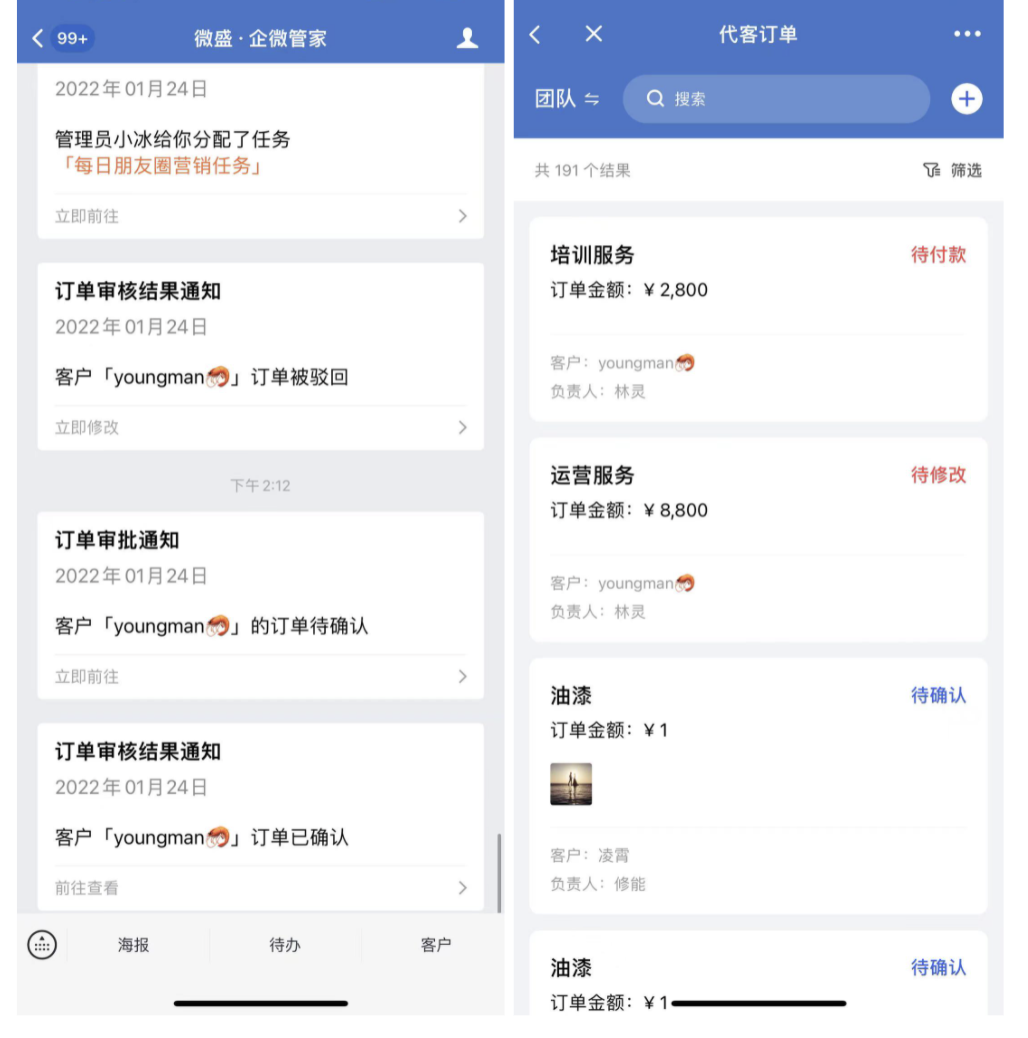This screenshot has height=1038, width=1028.
Task: Add a new order with plus button
Action: 966,99
